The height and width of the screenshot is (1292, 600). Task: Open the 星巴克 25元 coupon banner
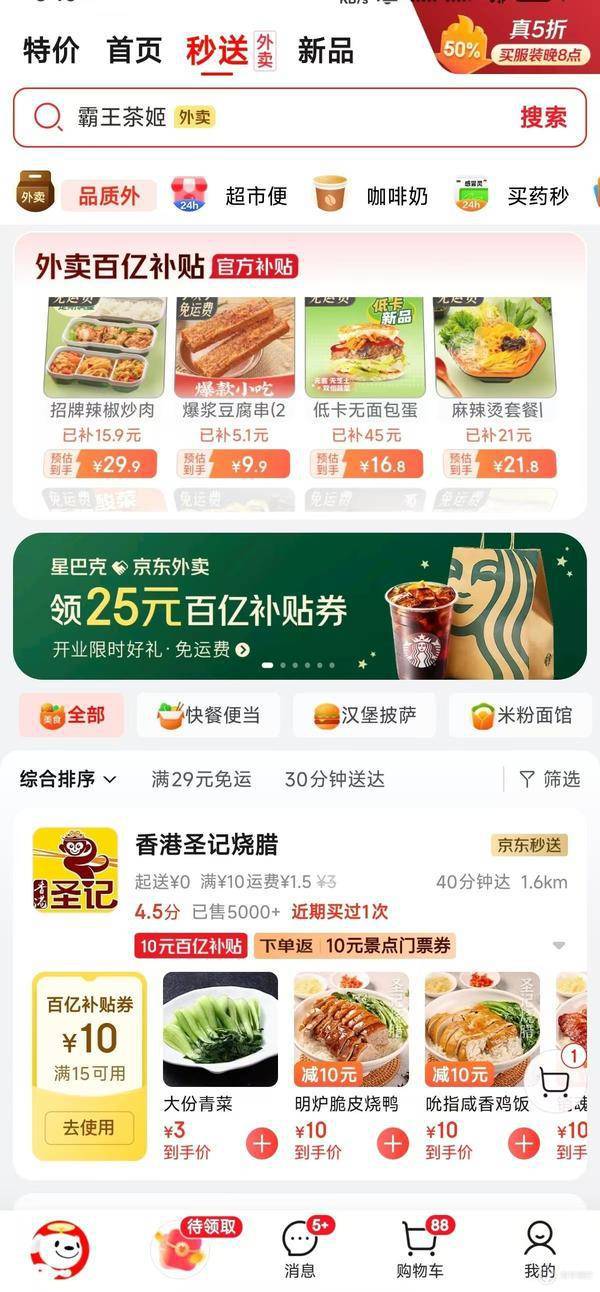(299, 606)
